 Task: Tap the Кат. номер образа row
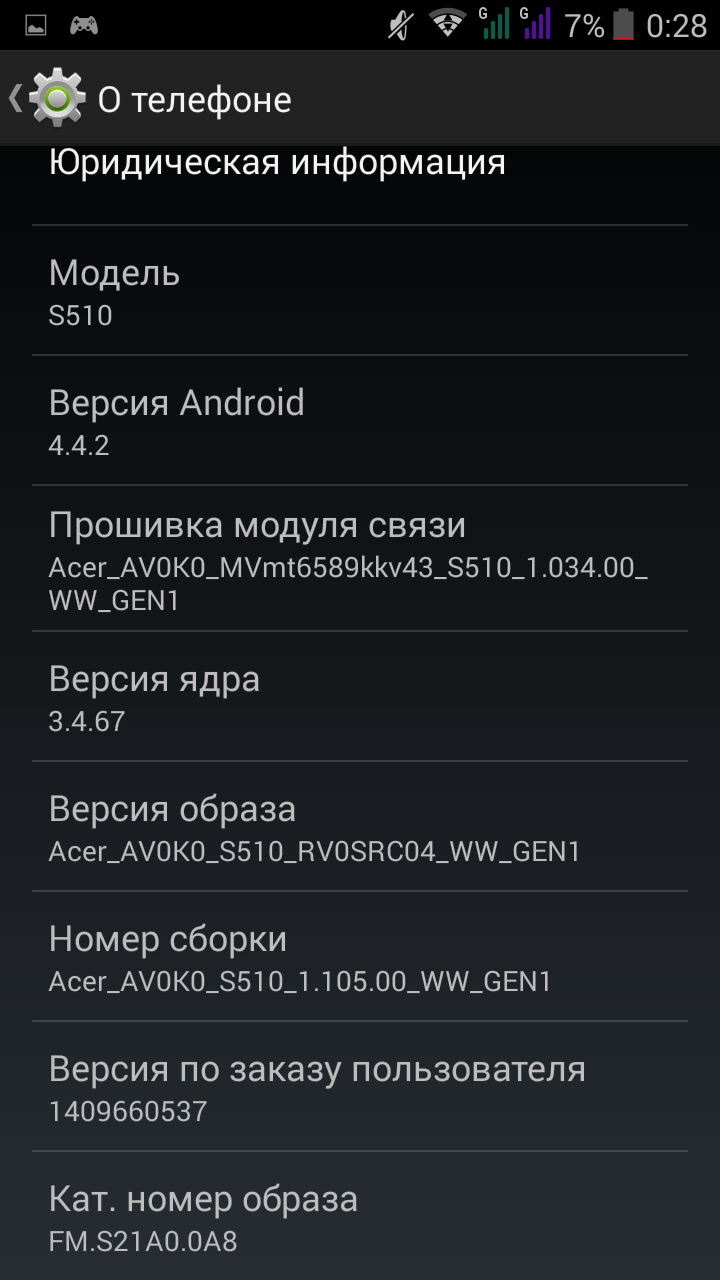click(x=360, y=1218)
